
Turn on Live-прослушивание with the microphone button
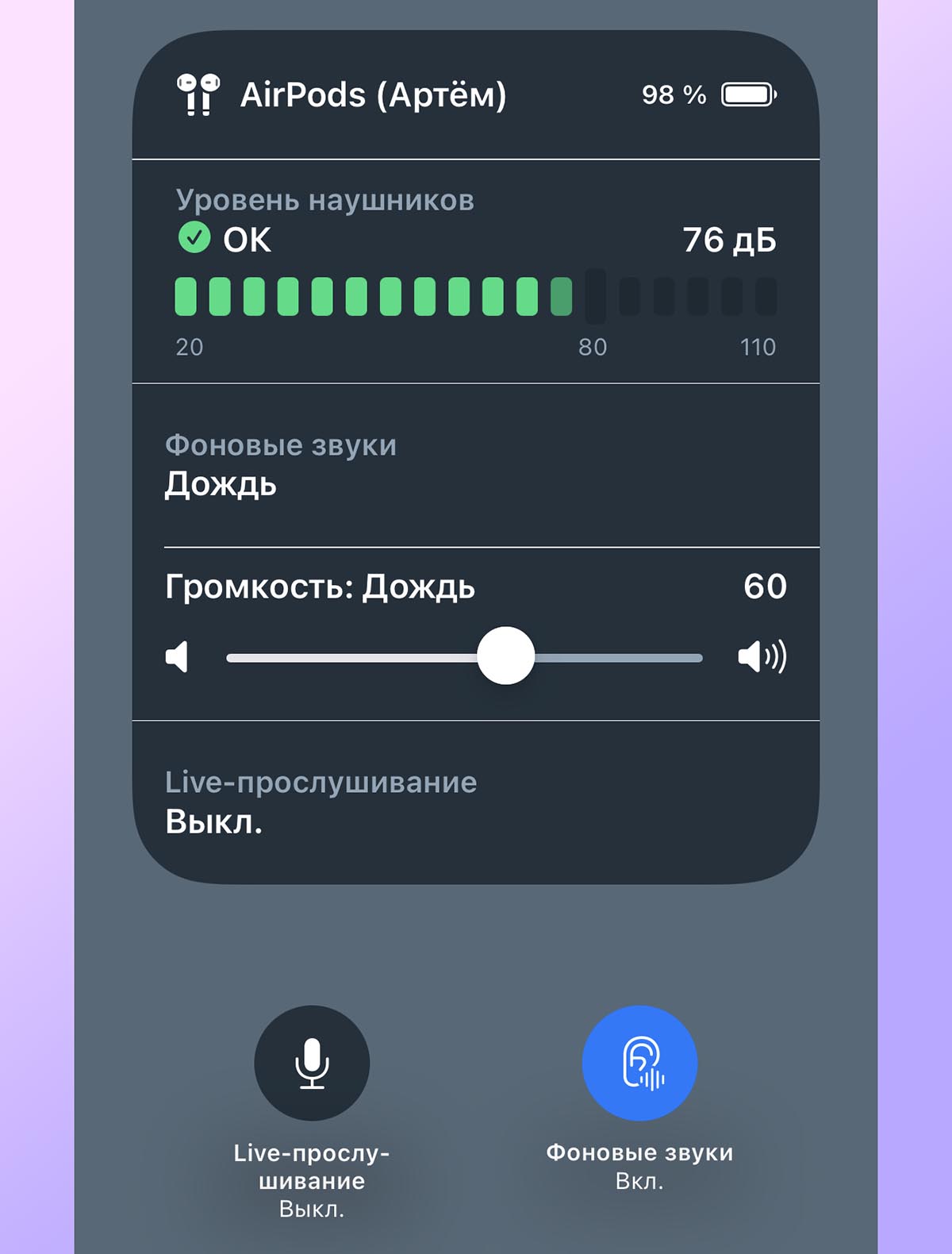coord(312,1063)
